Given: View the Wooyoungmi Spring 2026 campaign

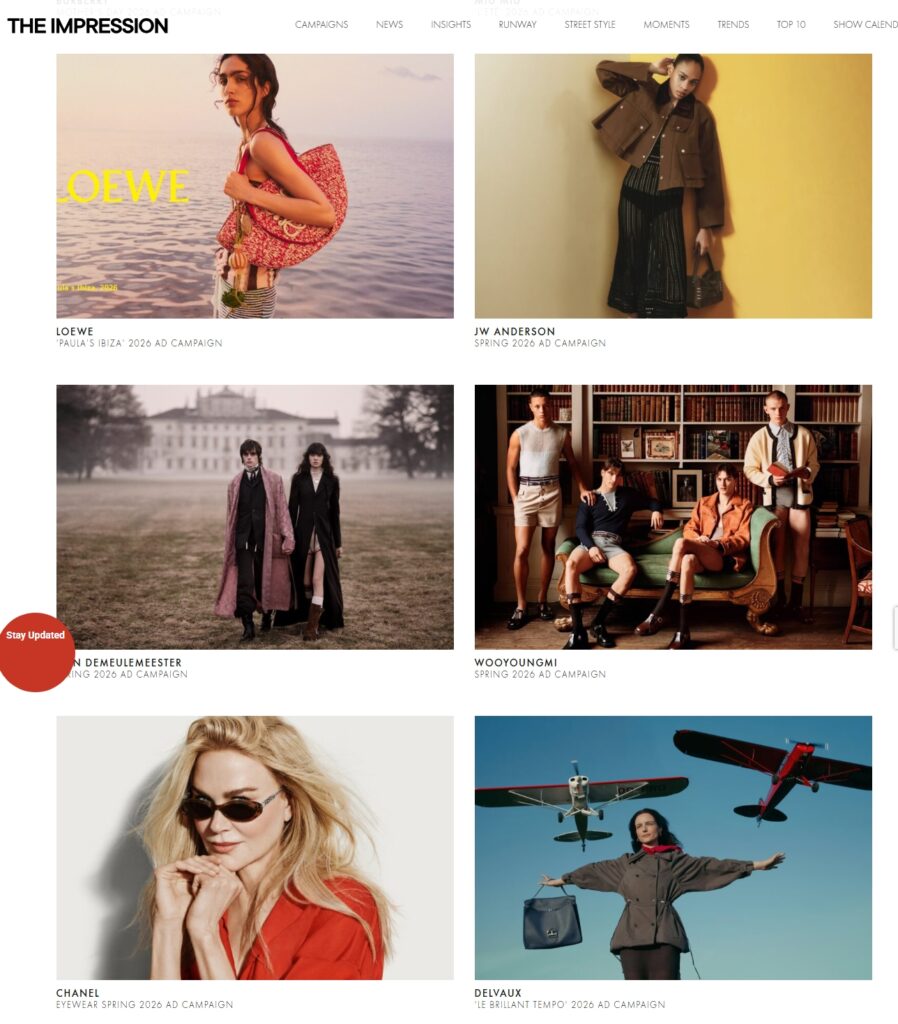Looking at the screenshot, I should click(672, 517).
